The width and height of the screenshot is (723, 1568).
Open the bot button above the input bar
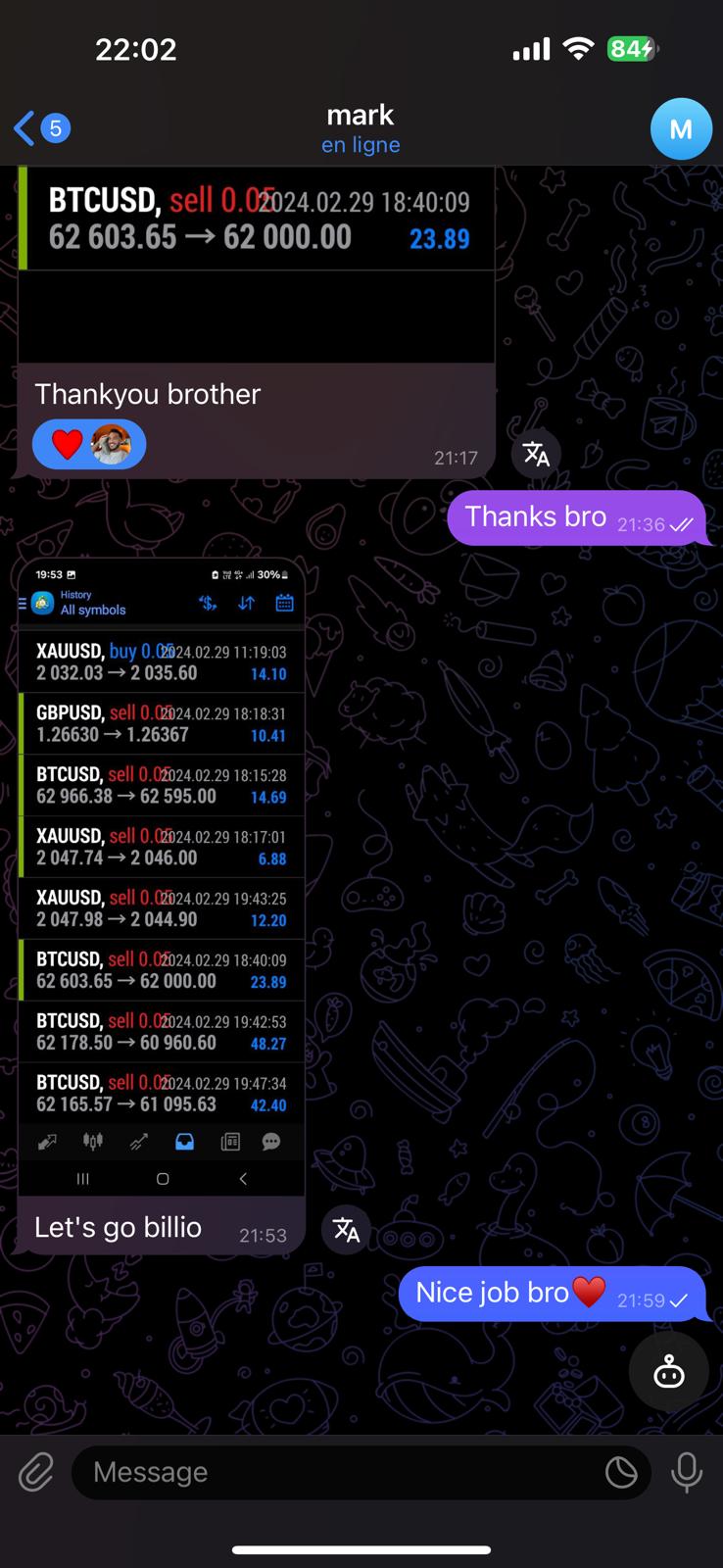(668, 1373)
